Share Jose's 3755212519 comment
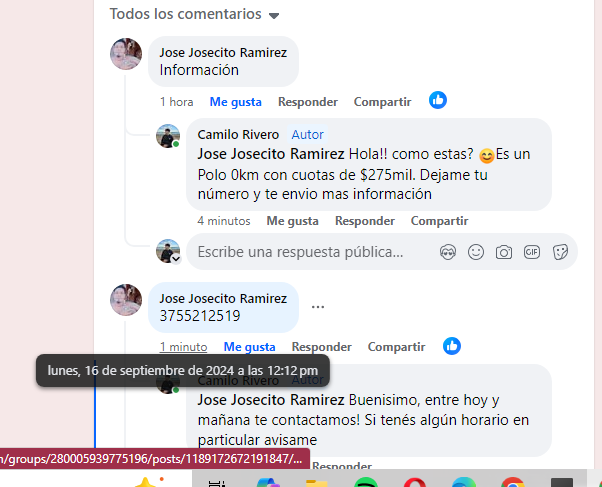 397,347
